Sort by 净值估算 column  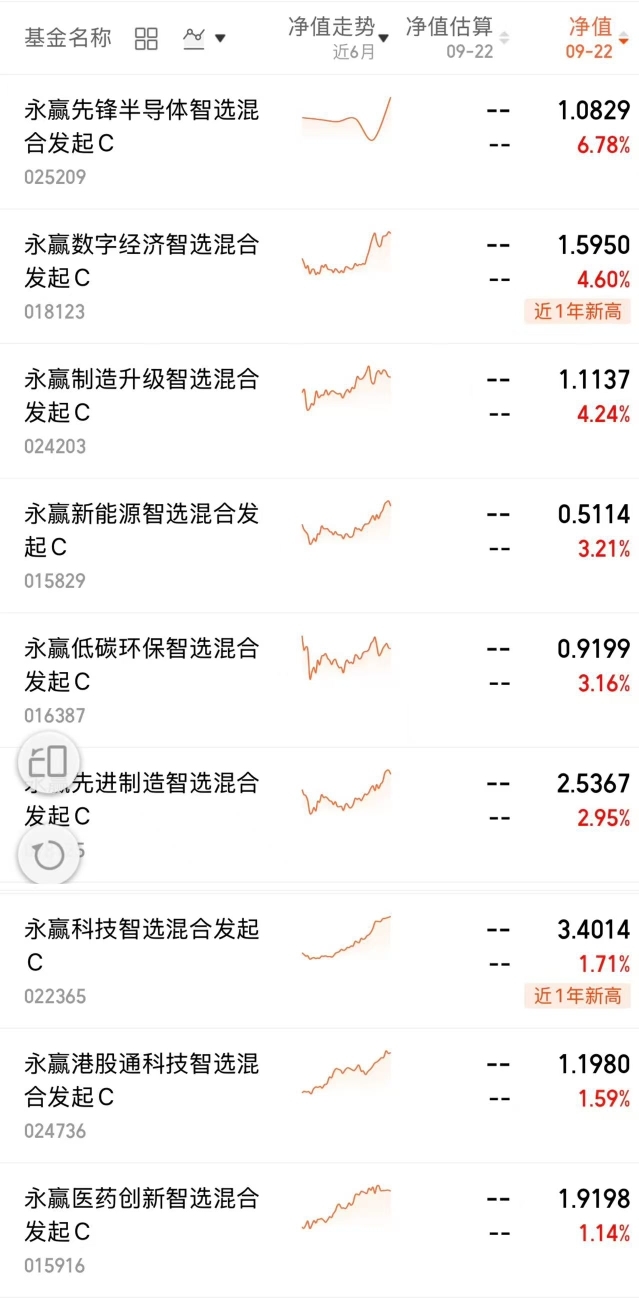[x=457, y=38]
